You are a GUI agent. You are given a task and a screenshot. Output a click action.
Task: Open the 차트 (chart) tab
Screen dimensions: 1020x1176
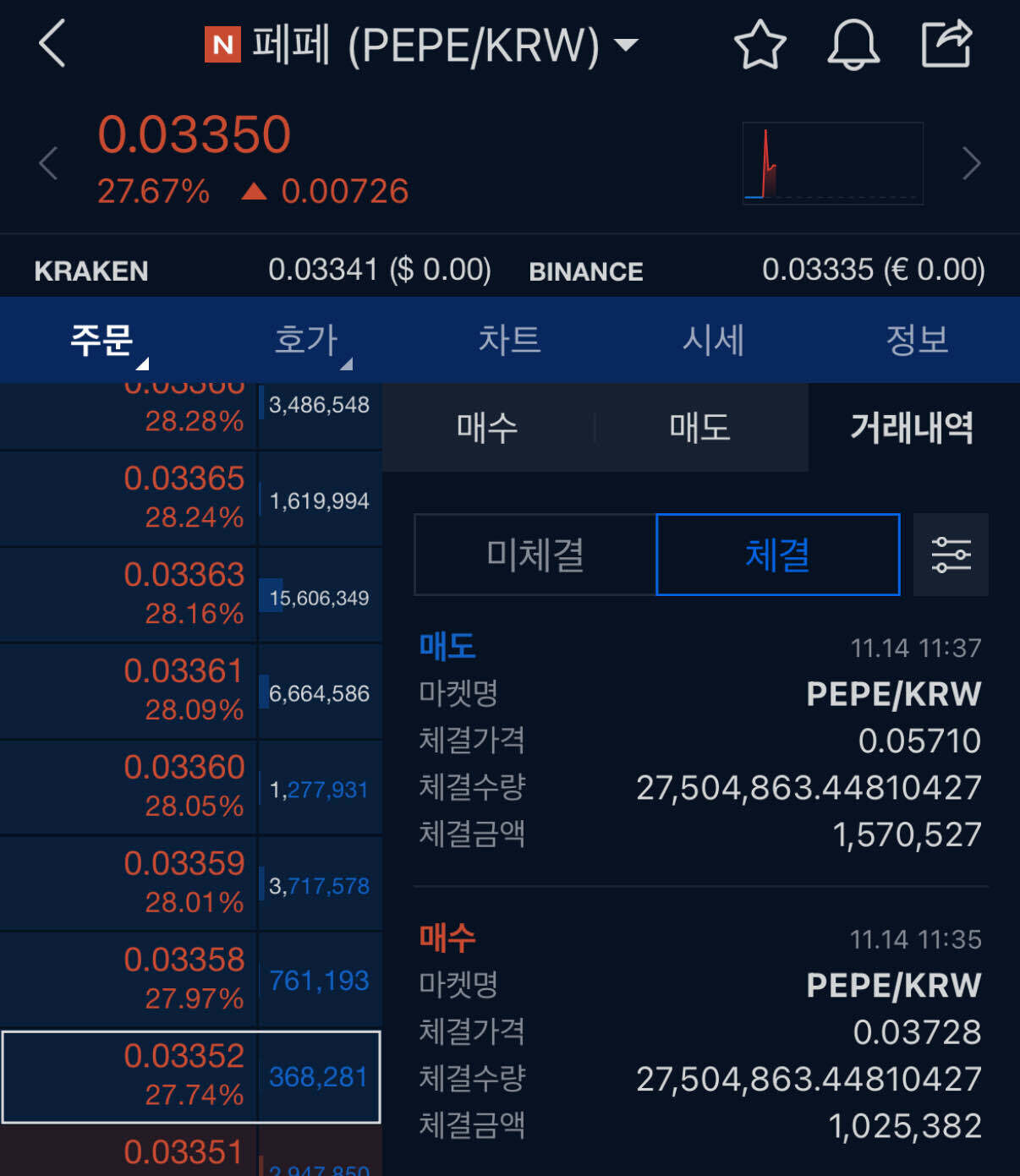[x=509, y=340]
